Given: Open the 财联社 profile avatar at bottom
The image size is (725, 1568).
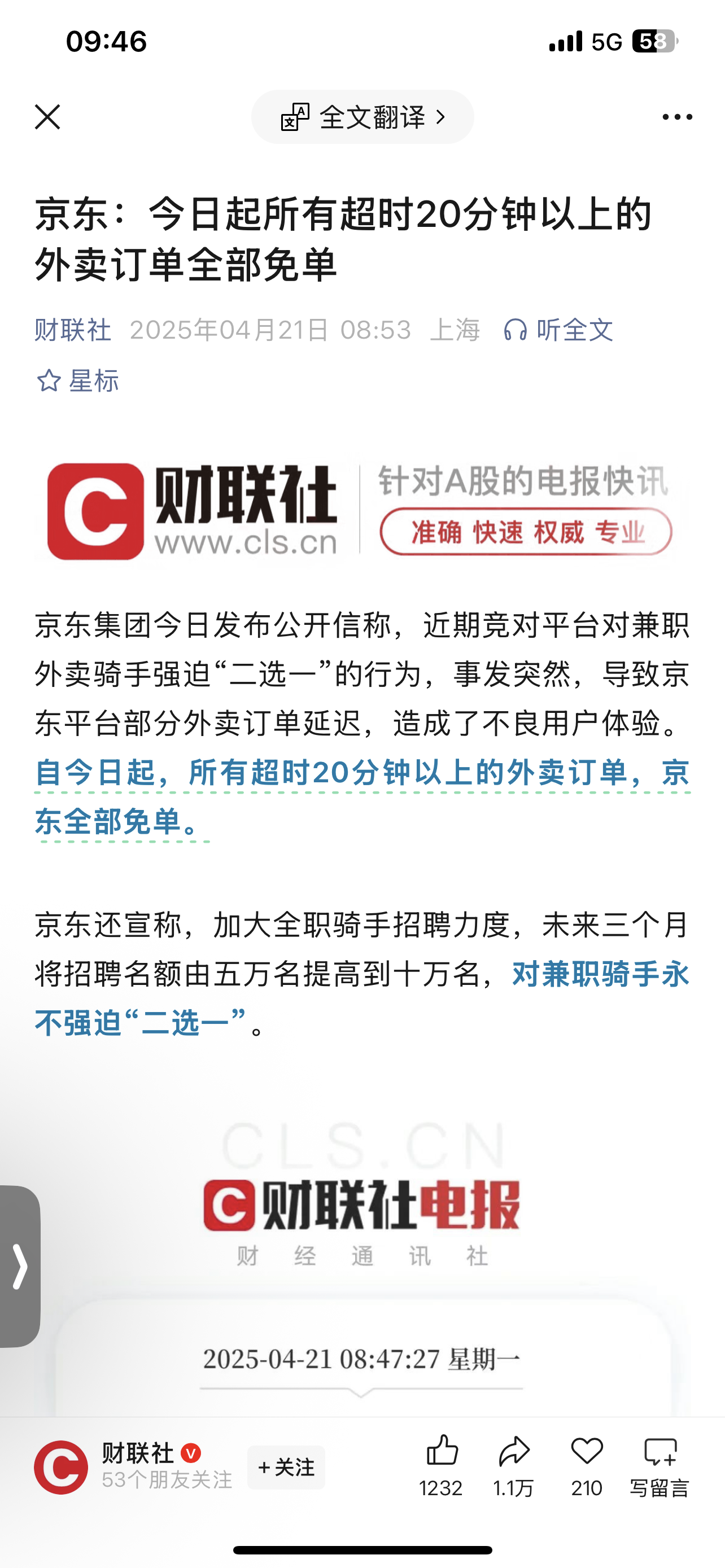Looking at the screenshot, I should coord(61,1467).
